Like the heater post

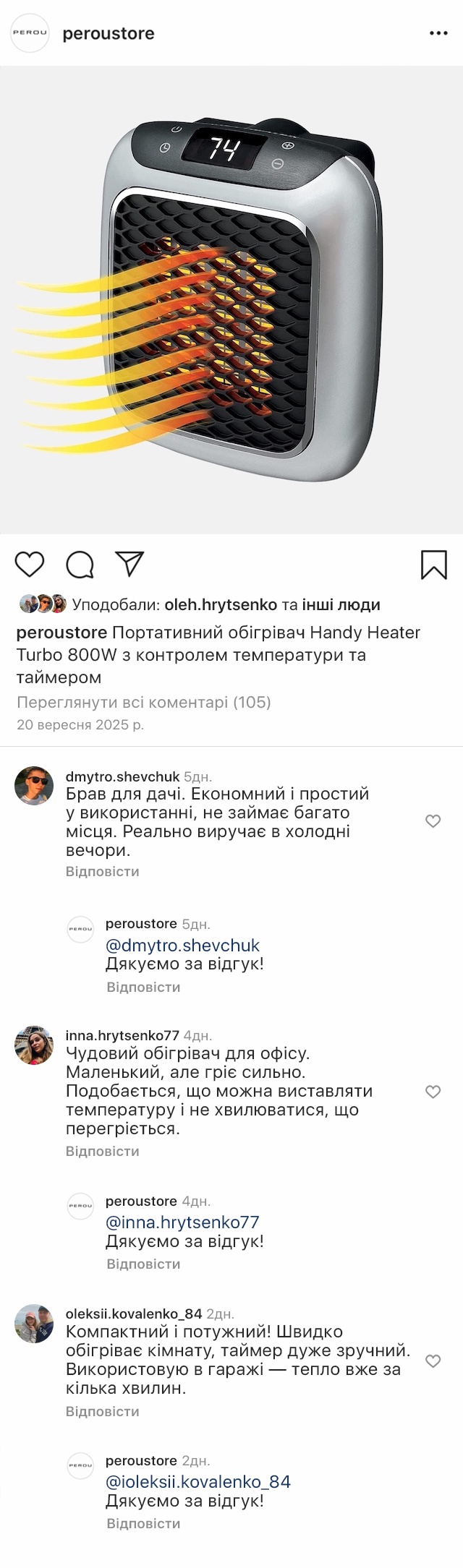coord(30,565)
